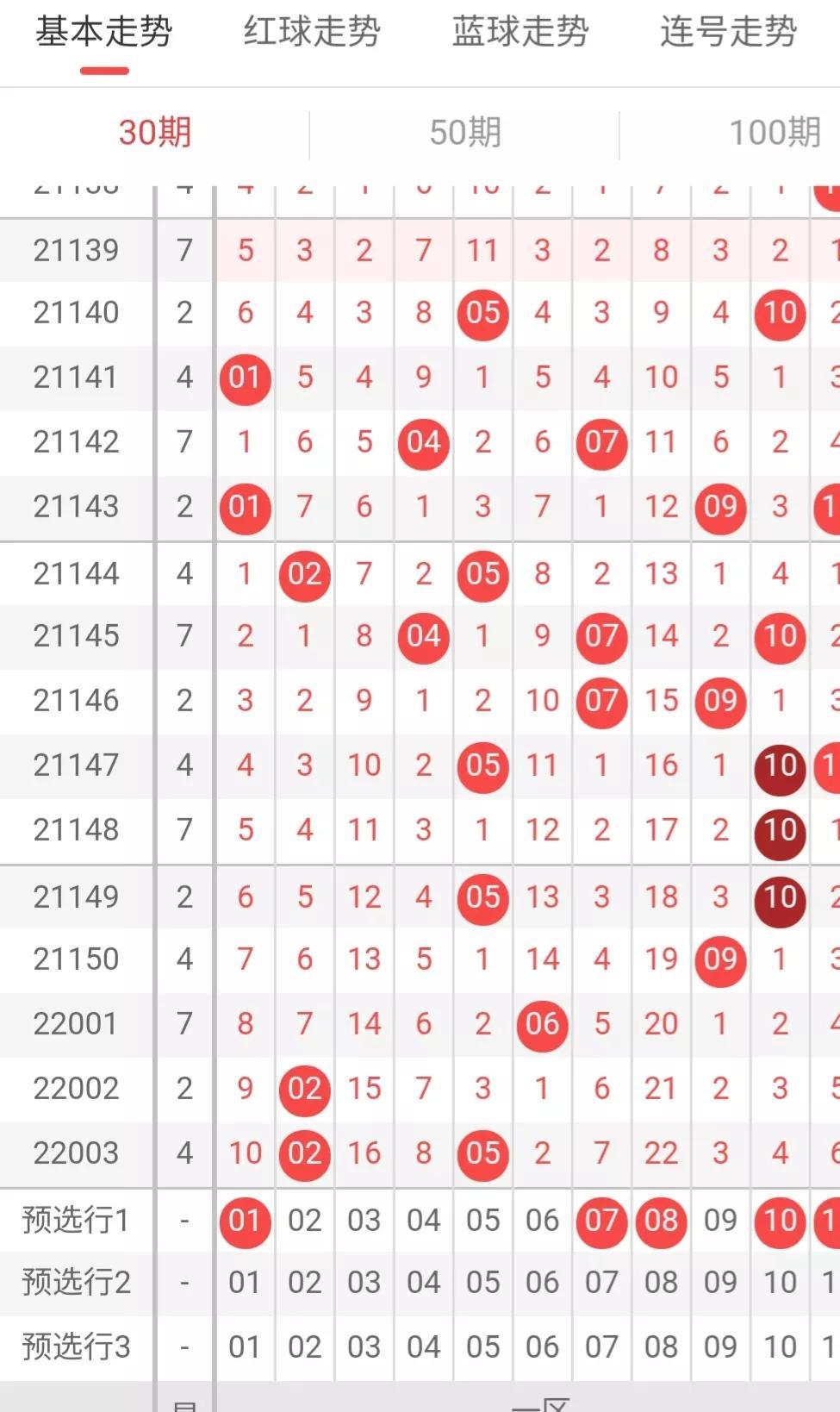
Task: Show the 100期 range
Action: coord(775,133)
